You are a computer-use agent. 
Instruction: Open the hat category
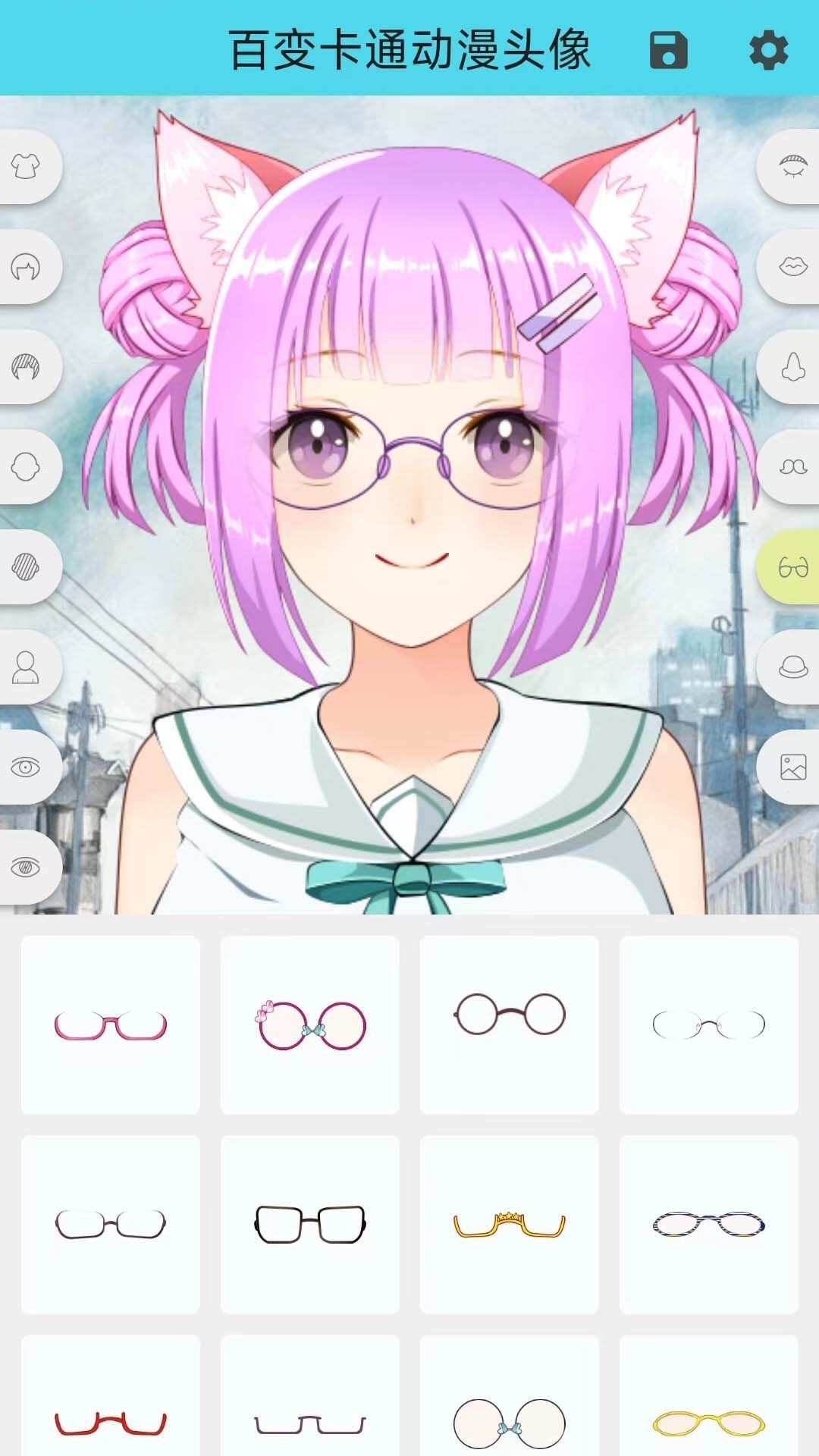(793, 667)
